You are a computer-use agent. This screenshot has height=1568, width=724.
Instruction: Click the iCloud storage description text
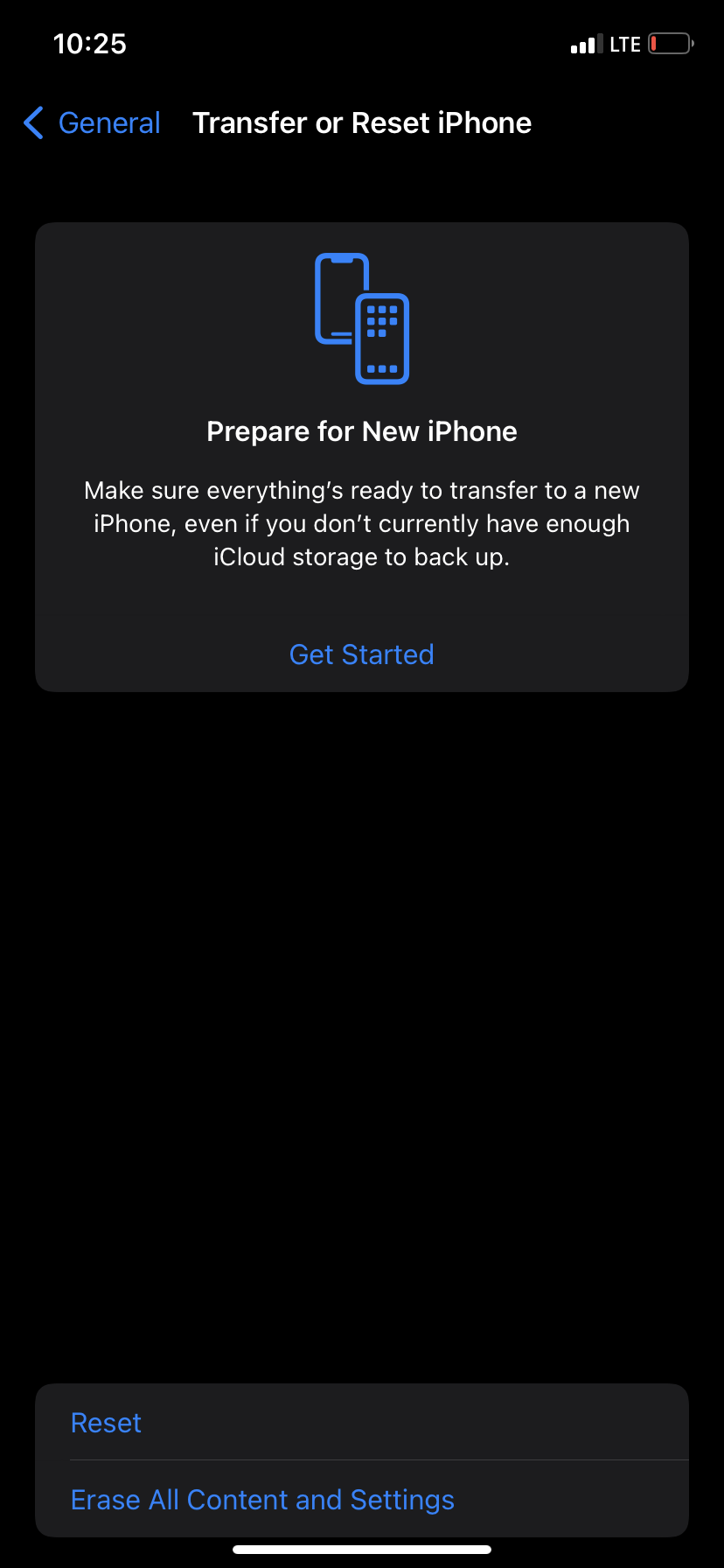361,523
